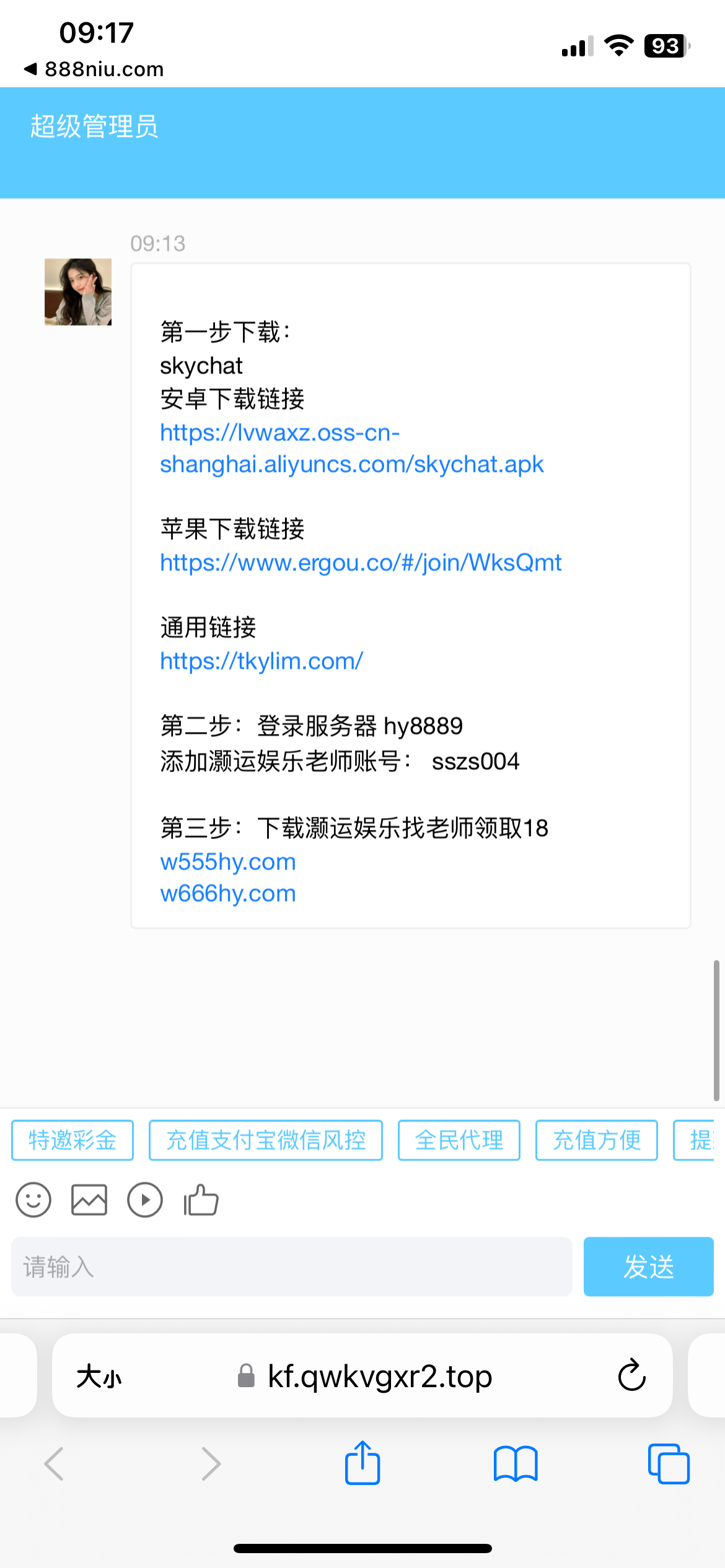
Task: Choose the 充值方便 chip
Action: (x=596, y=1140)
